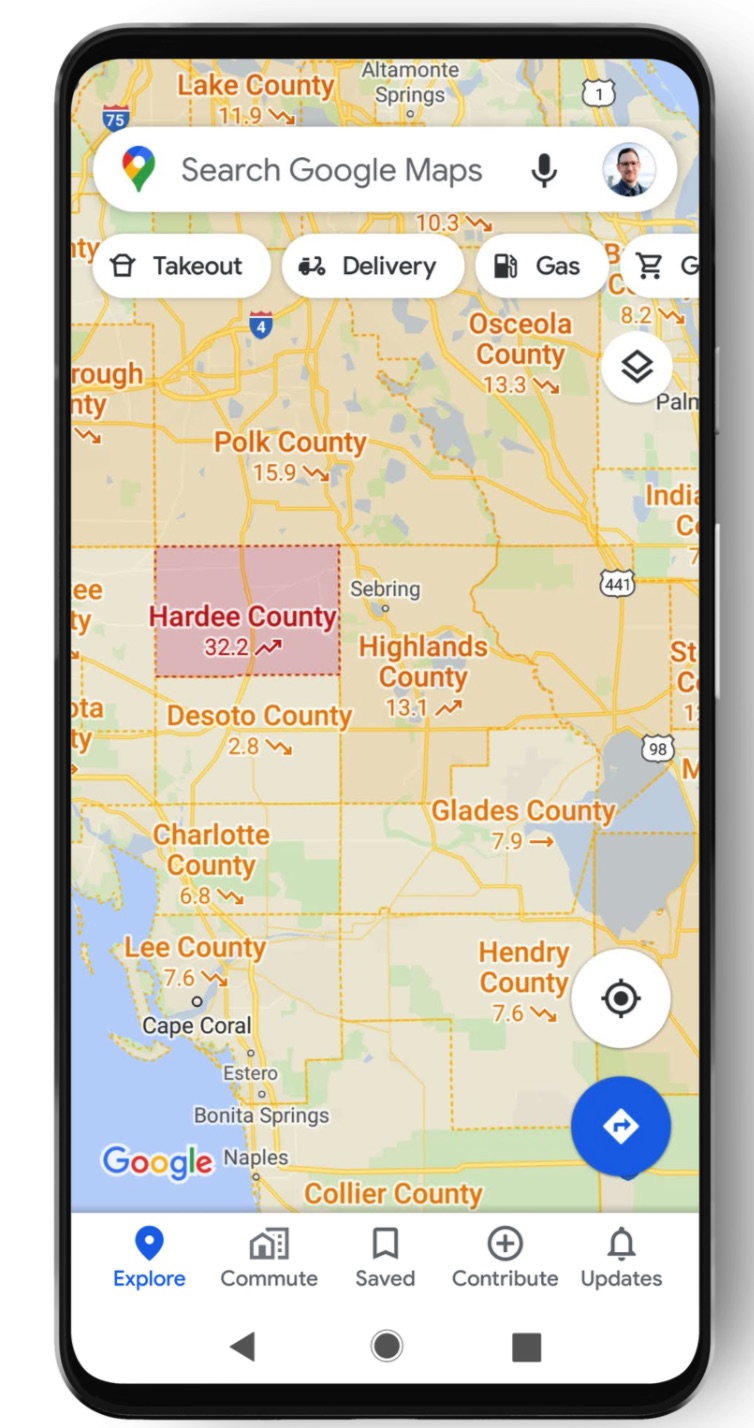The image size is (754, 1428).
Task: Open the Search Google Maps field
Action: [330, 171]
